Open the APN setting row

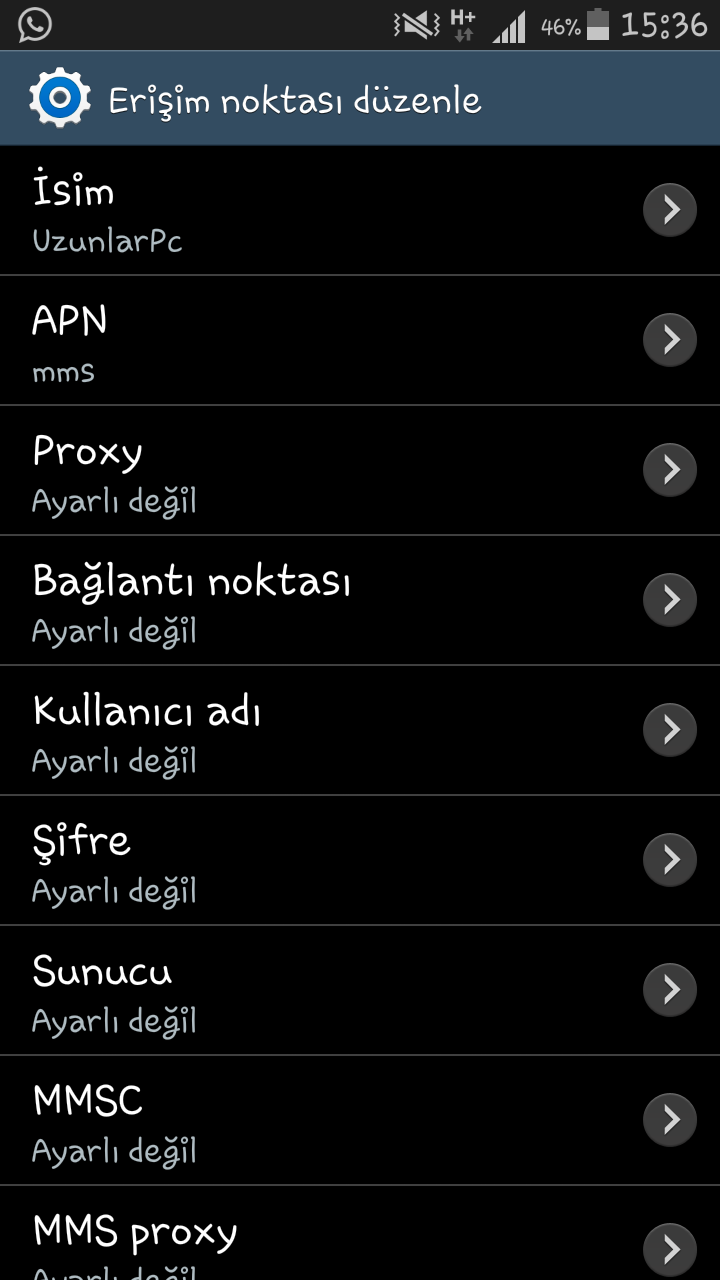pyautogui.click(x=360, y=341)
